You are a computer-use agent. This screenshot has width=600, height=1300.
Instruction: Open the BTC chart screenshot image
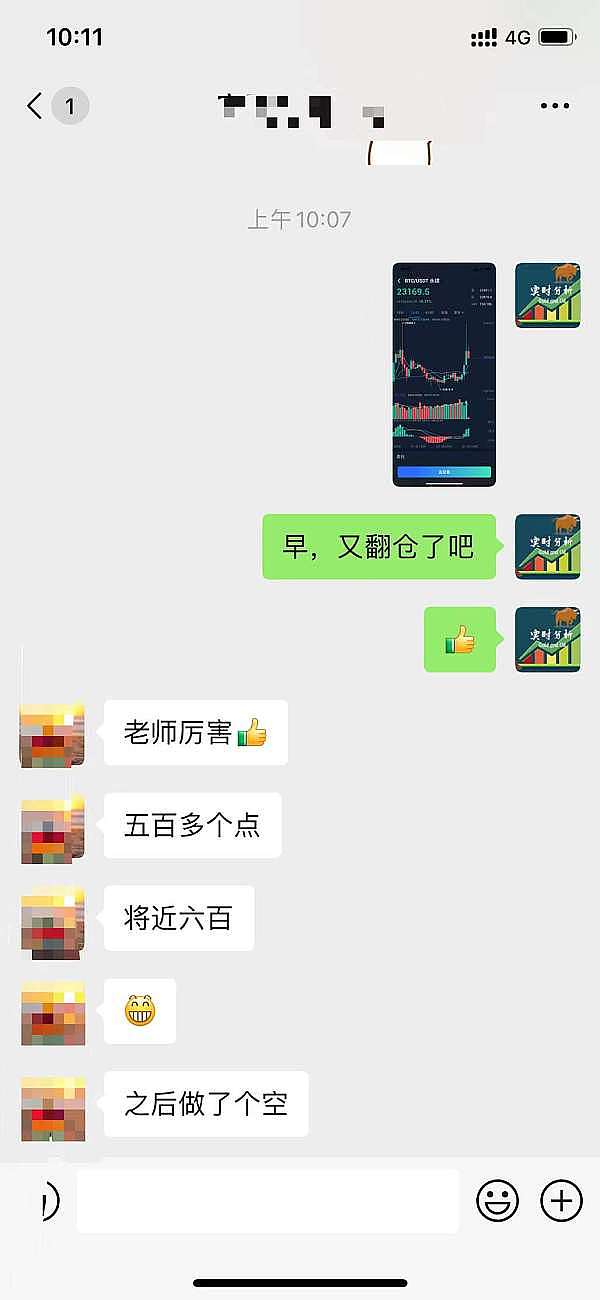click(x=444, y=374)
